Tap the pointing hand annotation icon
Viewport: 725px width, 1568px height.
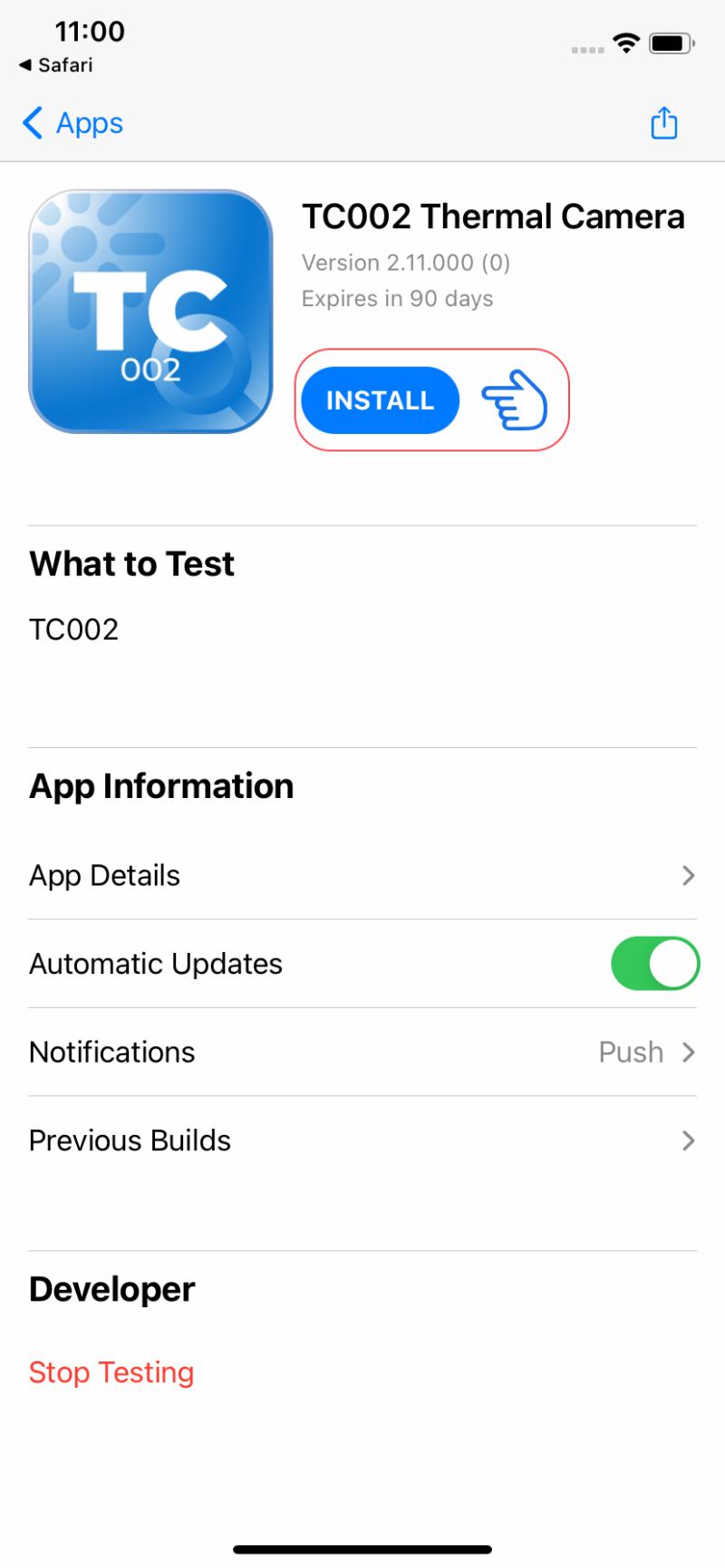[x=514, y=399]
